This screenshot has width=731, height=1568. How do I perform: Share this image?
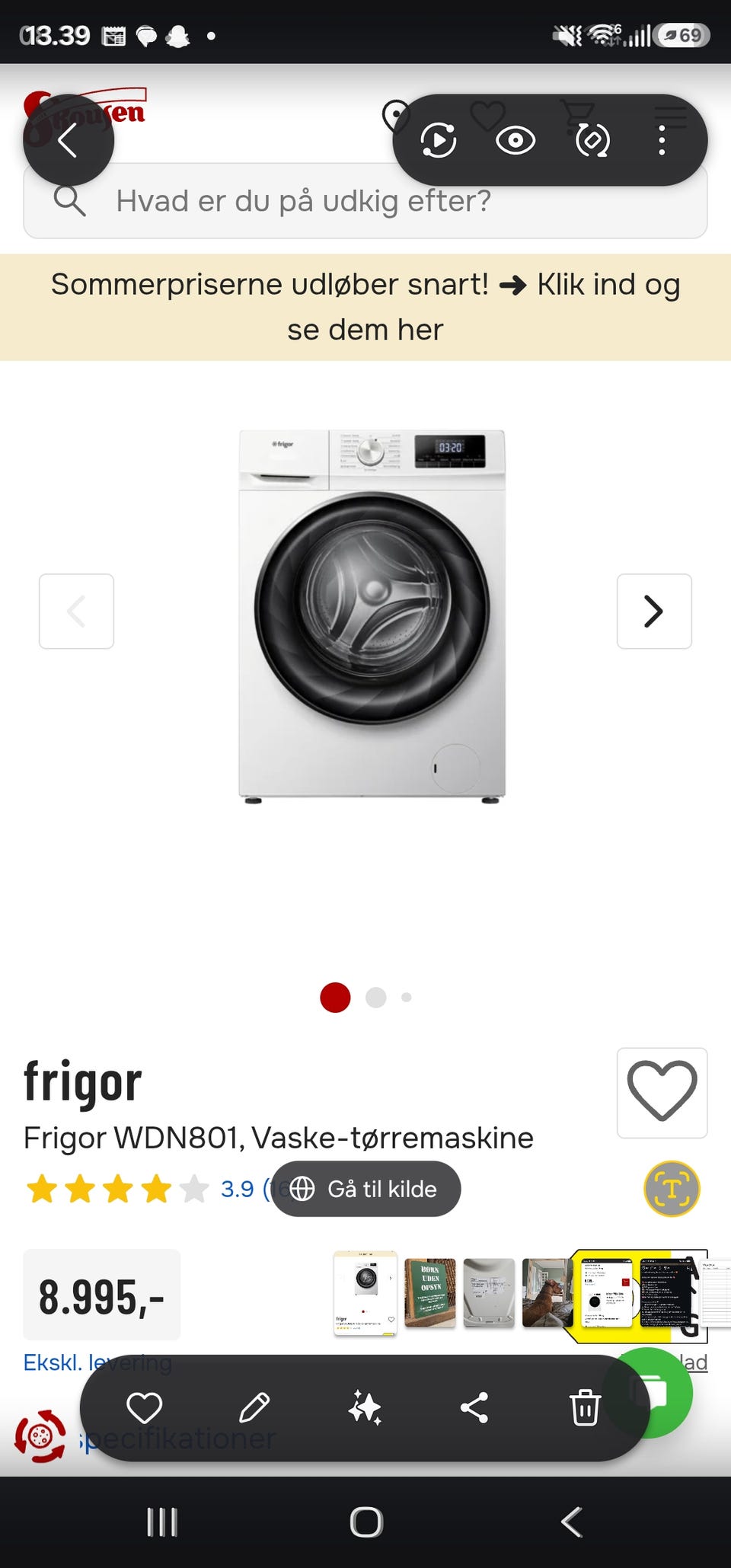point(474,1407)
